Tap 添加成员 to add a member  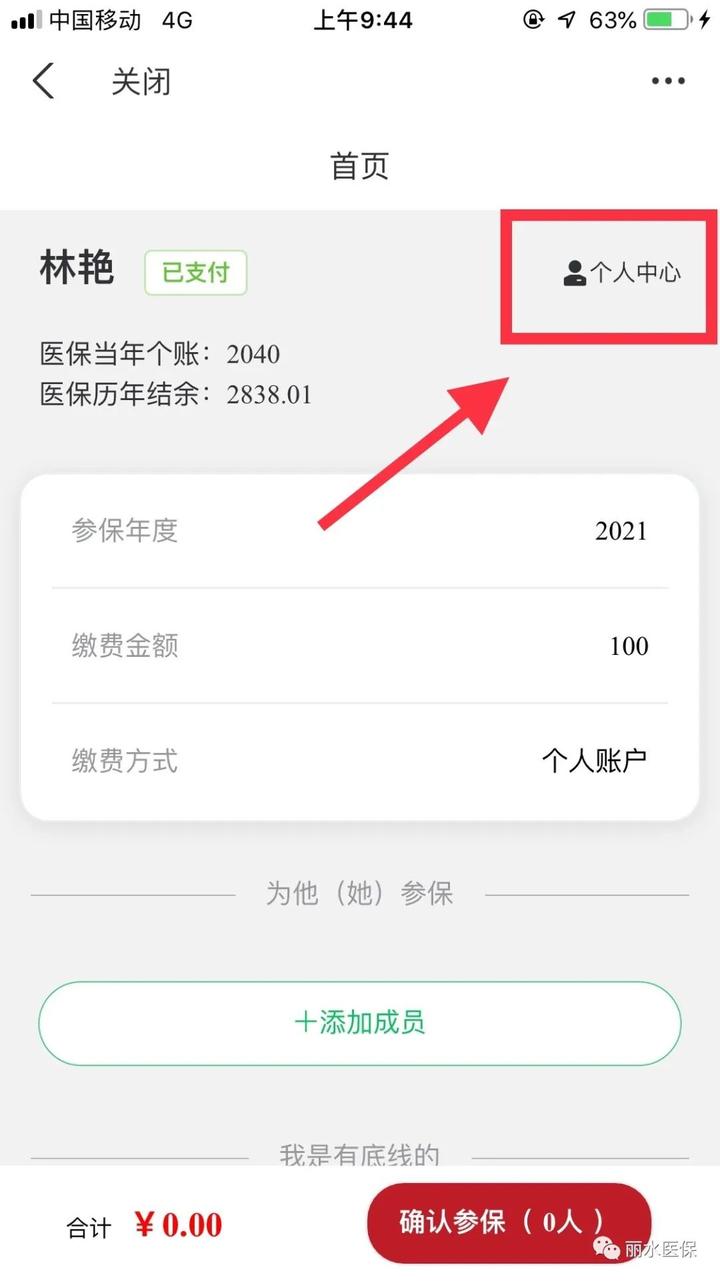point(360,1022)
